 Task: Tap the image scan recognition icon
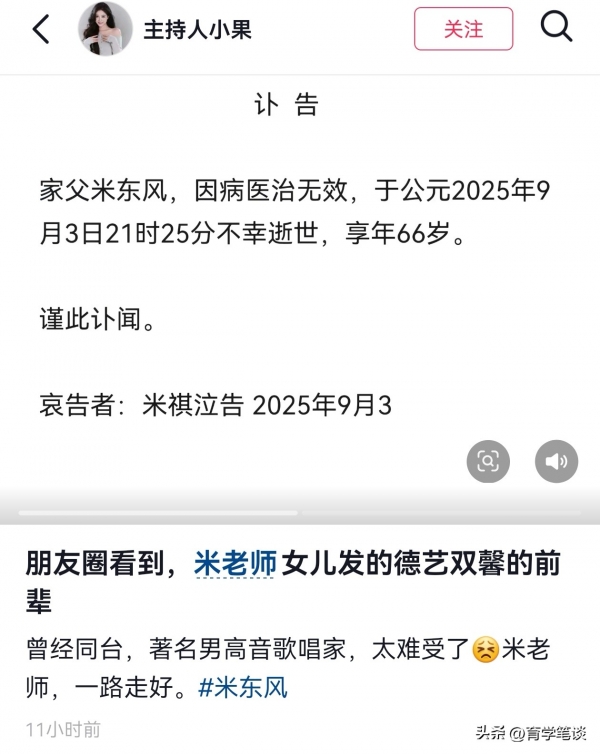(488, 461)
